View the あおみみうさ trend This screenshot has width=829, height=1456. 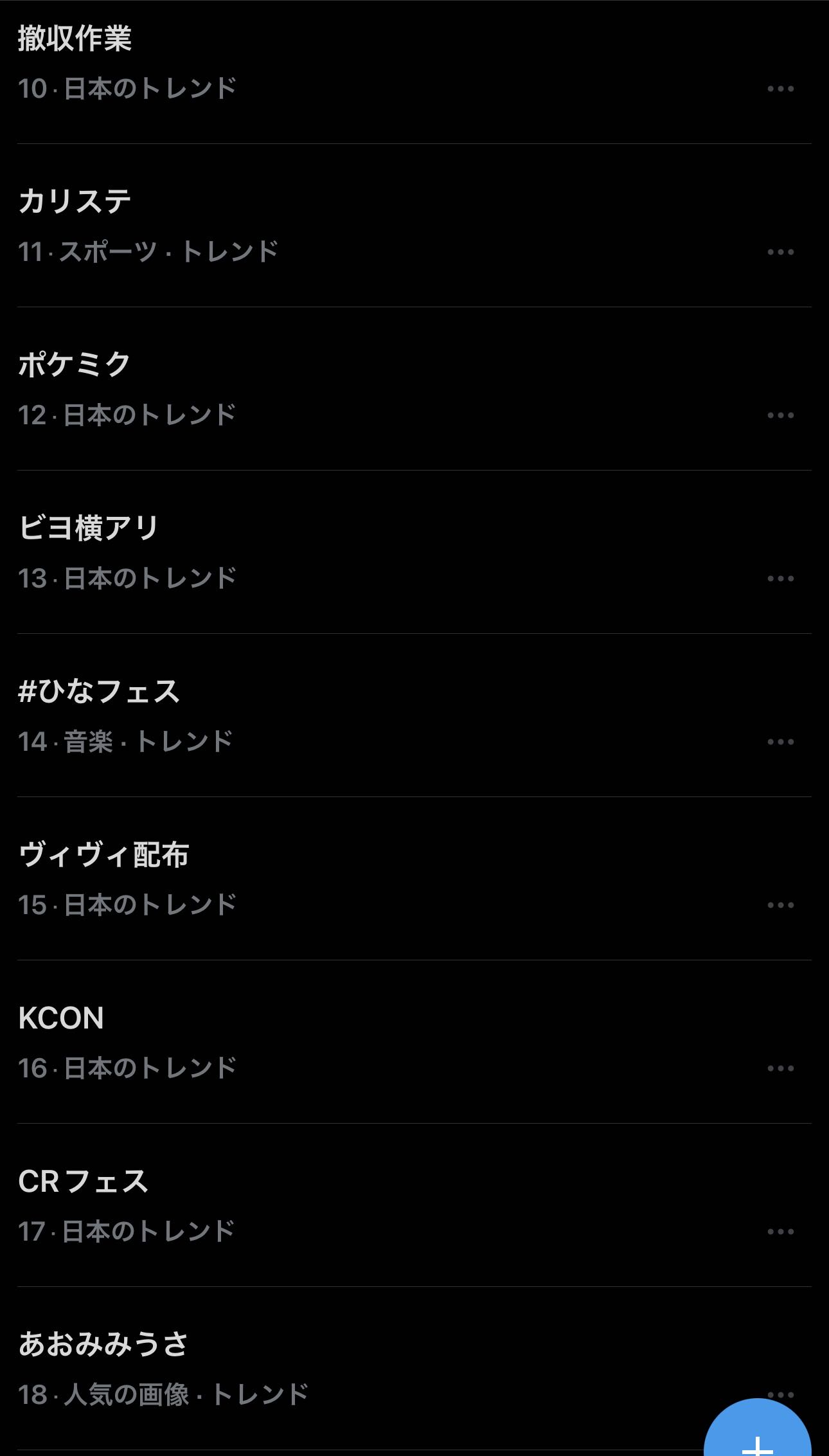tap(103, 1345)
